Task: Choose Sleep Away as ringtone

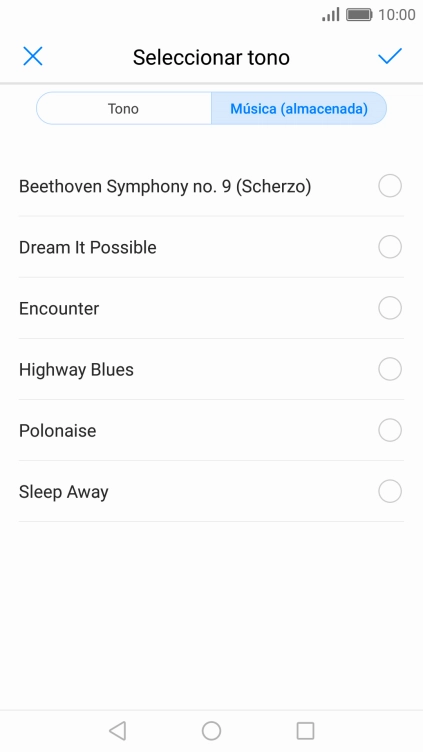Action: [211, 491]
